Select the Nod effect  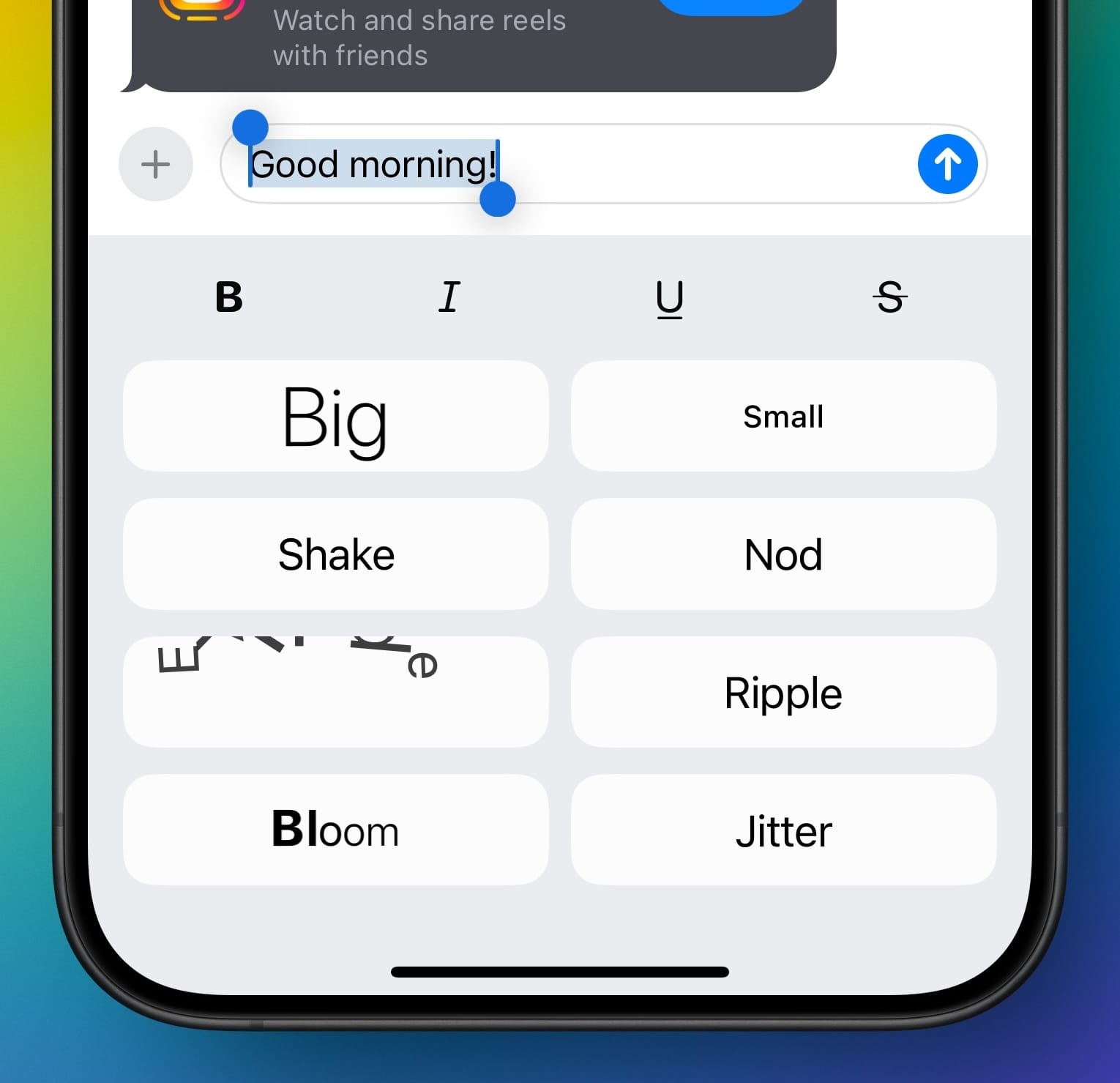click(x=783, y=554)
